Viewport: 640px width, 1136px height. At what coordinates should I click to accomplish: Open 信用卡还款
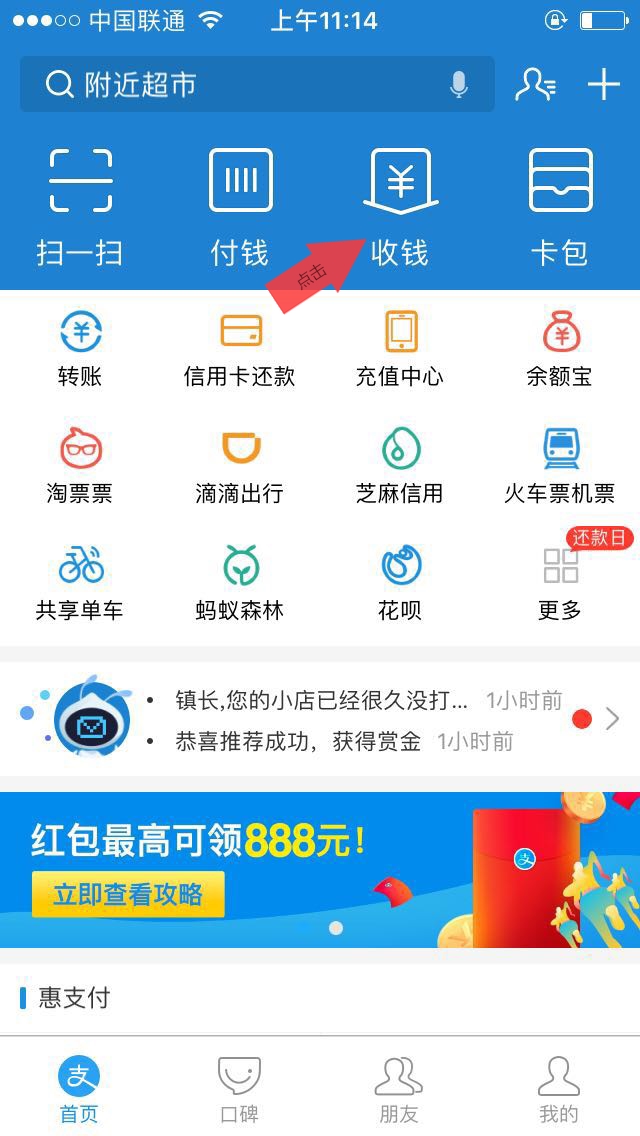coord(240,348)
